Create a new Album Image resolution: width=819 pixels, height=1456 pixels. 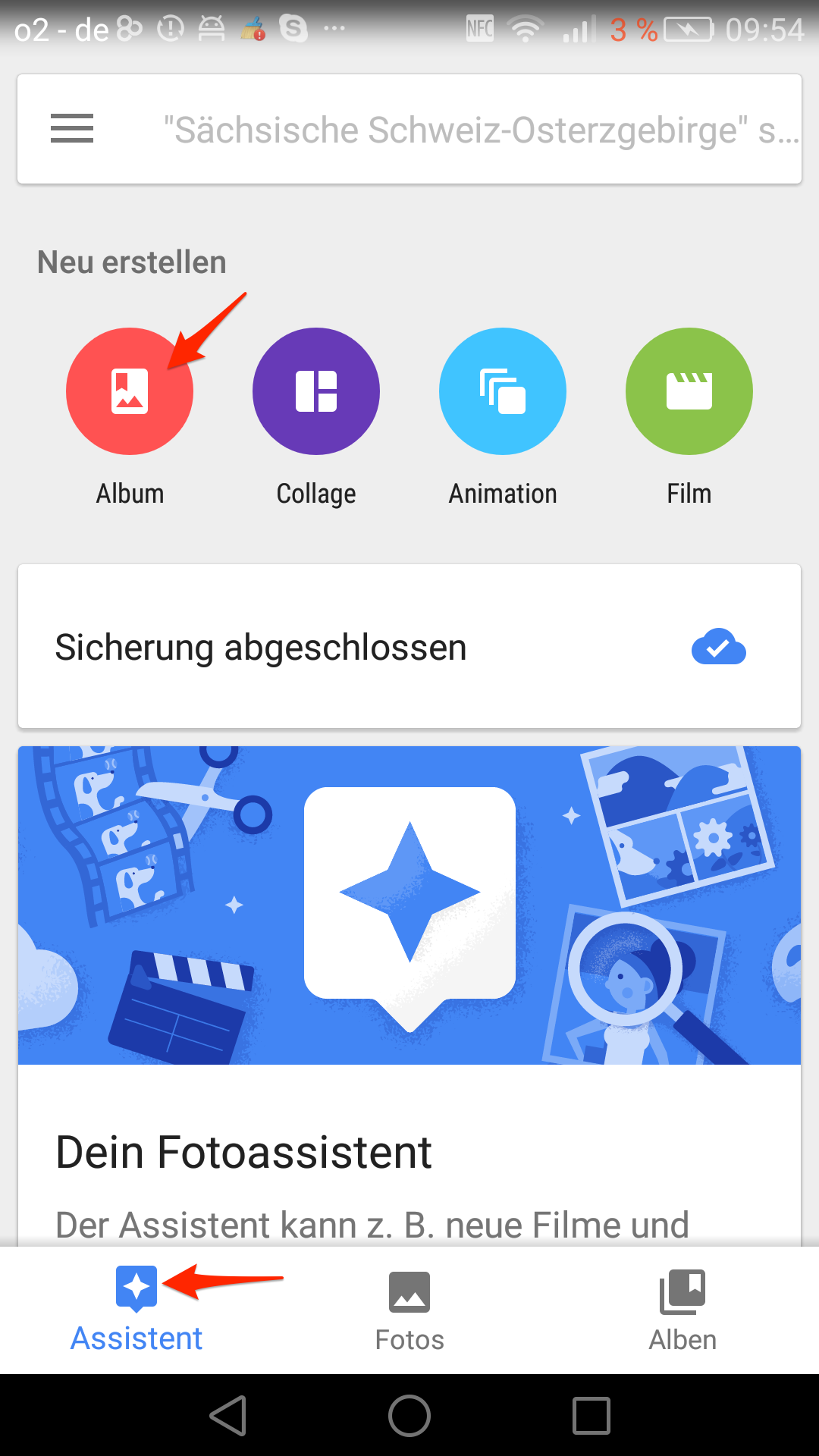[130, 391]
